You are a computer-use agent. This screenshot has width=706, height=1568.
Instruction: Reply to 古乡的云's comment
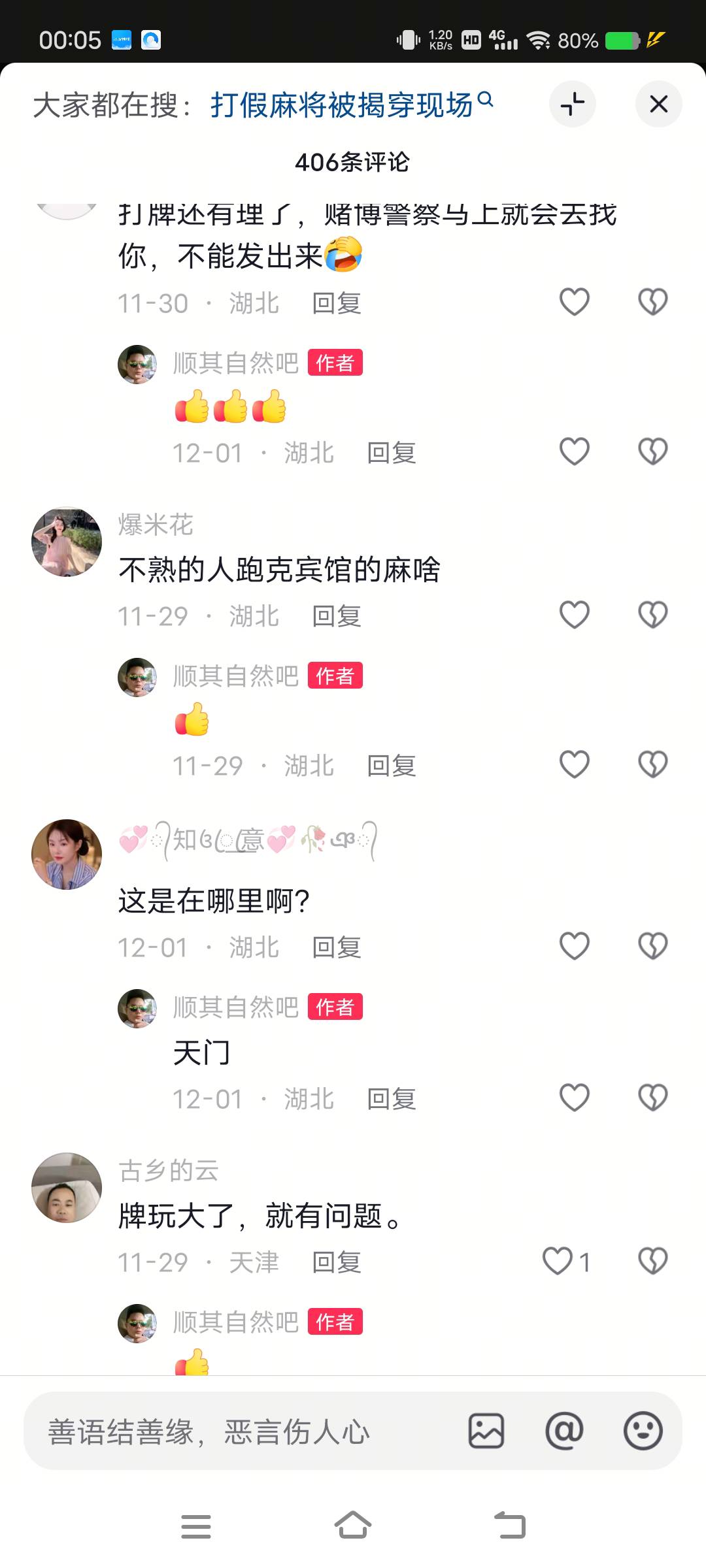[337, 1262]
